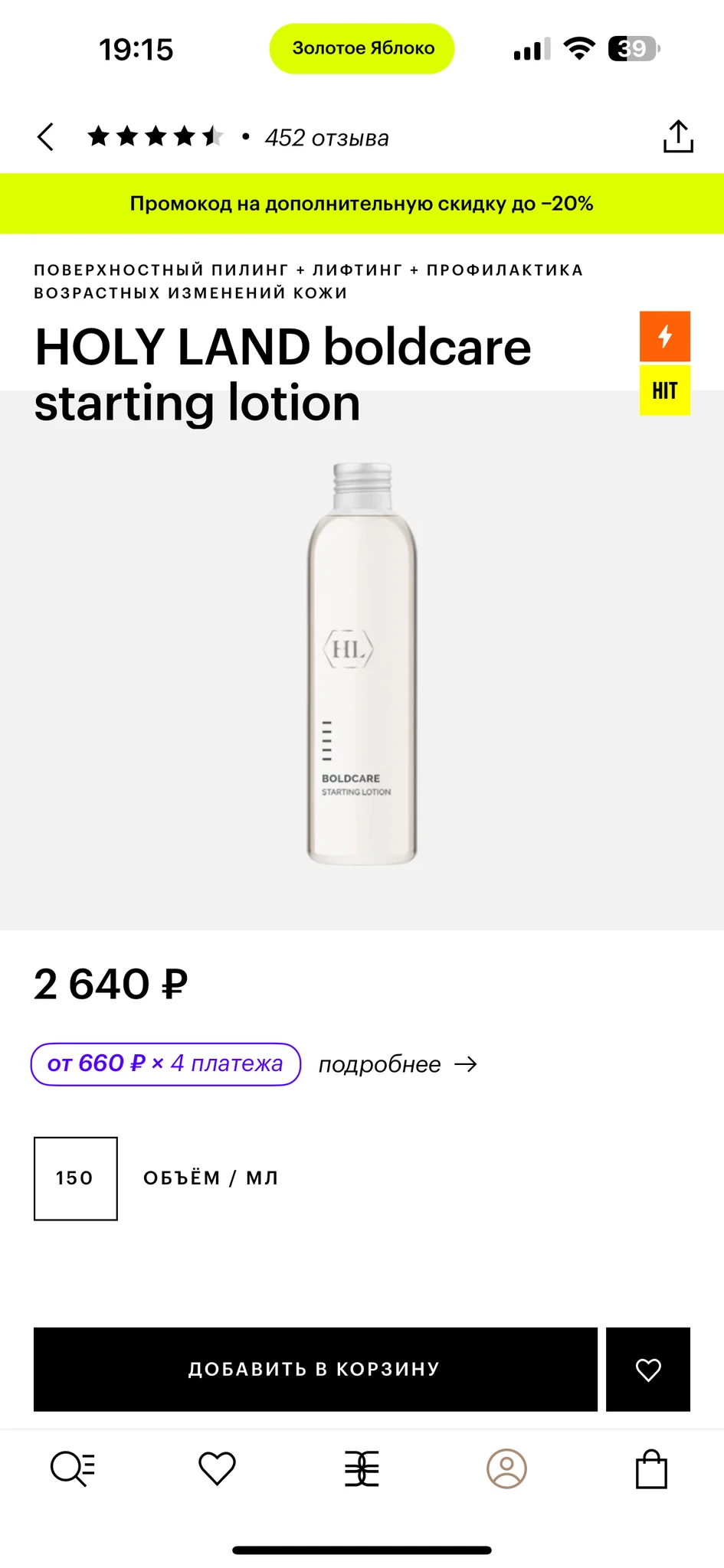The width and height of the screenshot is (724, 1568).
Task: Share this product
Action: coord(677,137)
